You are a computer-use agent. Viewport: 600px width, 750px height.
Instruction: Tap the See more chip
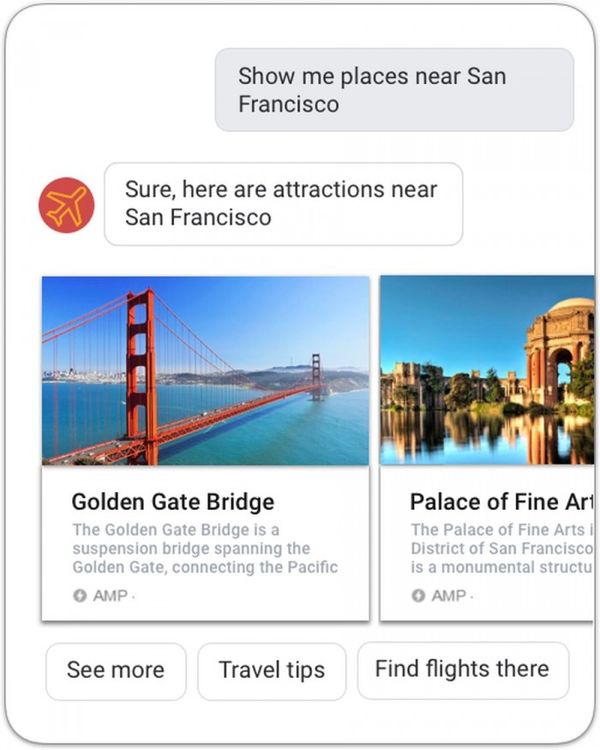[116, 671]
